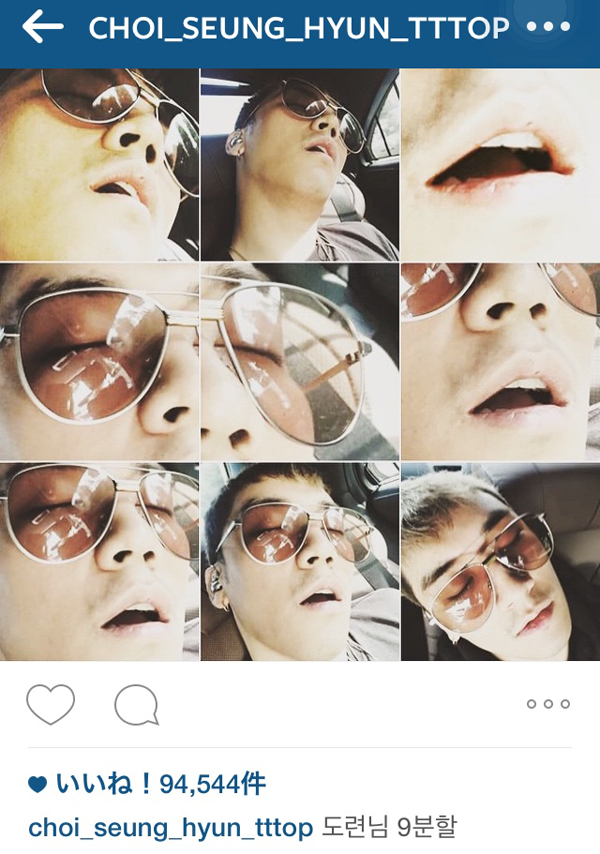Open choi_seung_hyun_tttop profile from caption
The image size is (600, 854).
[x=170, y=828]
